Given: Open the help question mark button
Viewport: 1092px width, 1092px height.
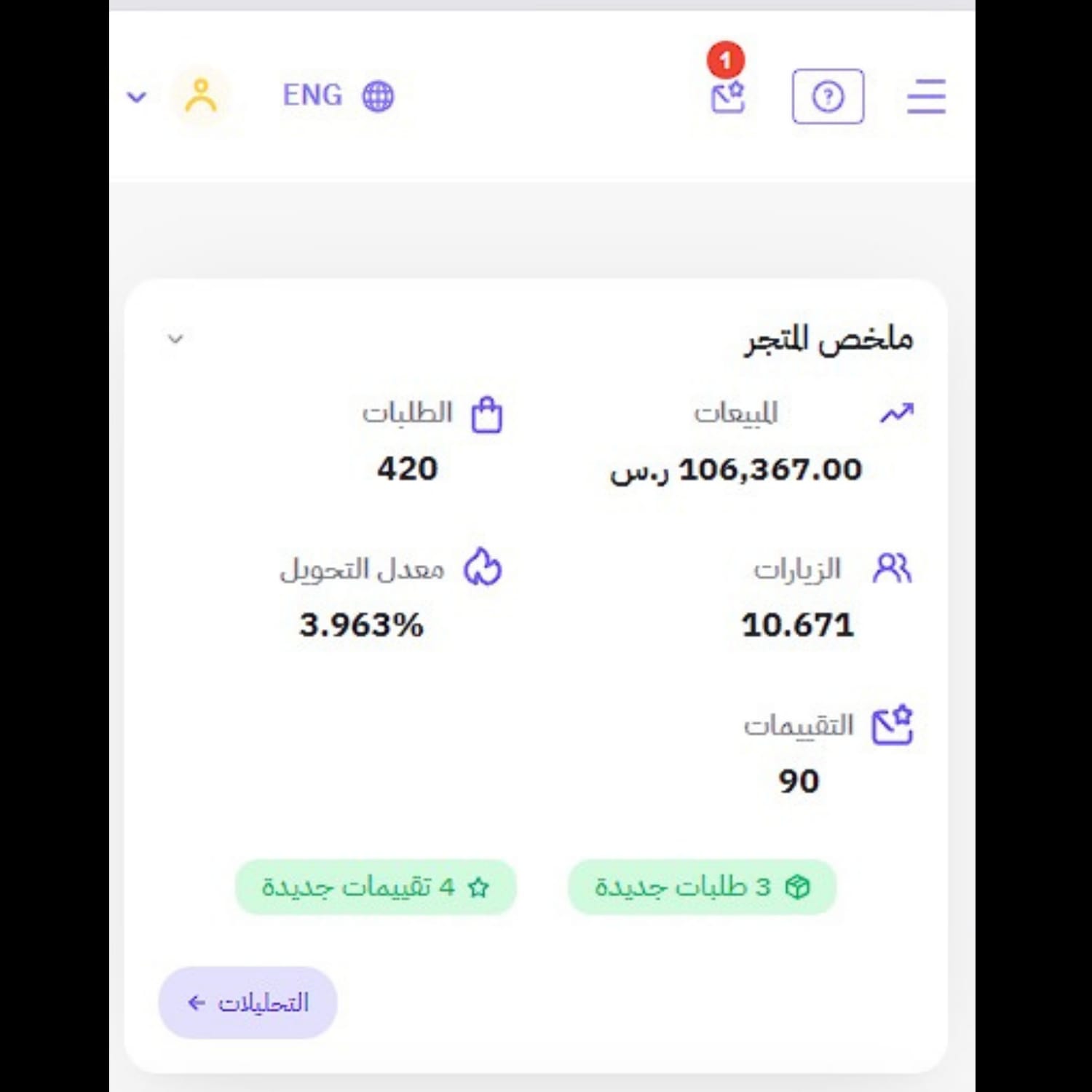Looking at the screenshot, I should click(x=828, y=96).
